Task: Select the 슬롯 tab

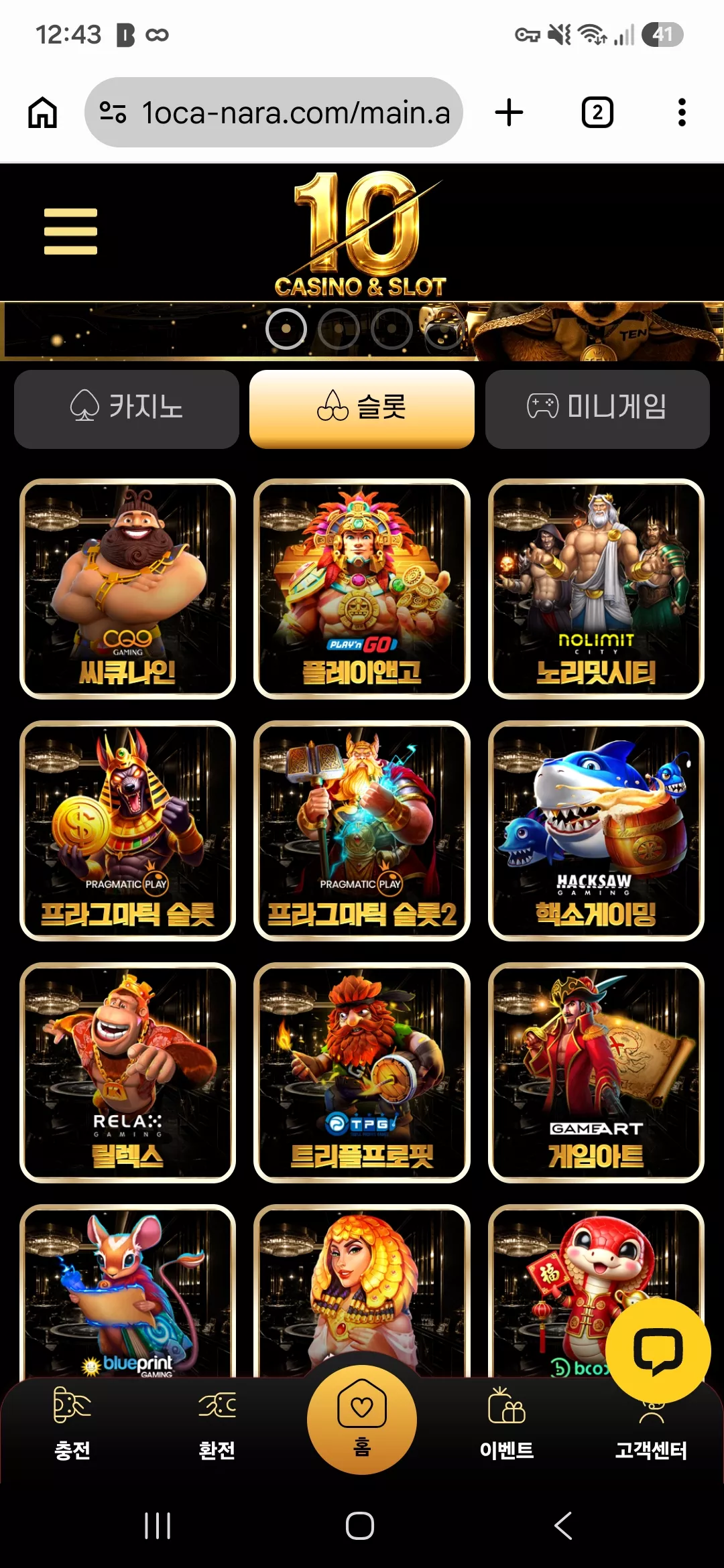Action: coord(362,409)
